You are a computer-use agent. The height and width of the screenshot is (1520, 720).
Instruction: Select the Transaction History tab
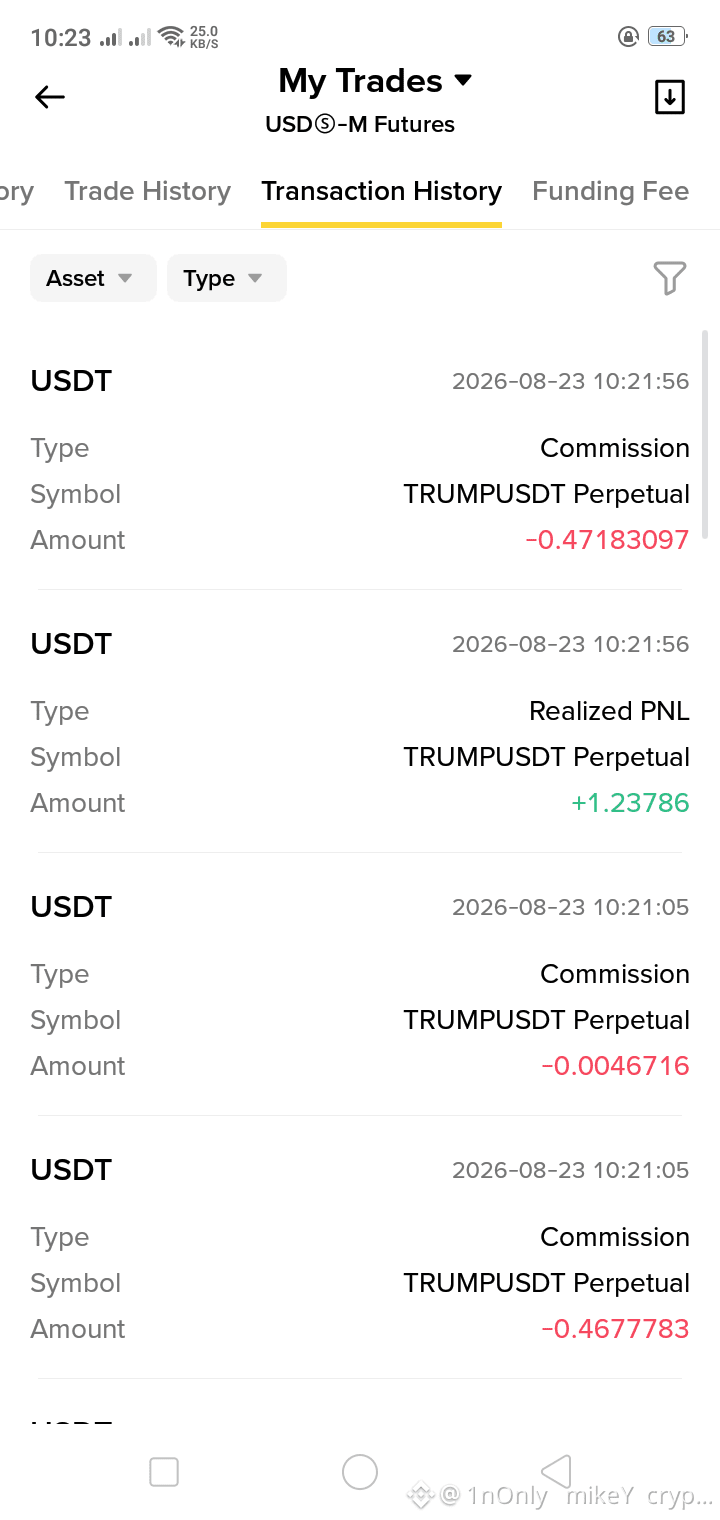381,191
